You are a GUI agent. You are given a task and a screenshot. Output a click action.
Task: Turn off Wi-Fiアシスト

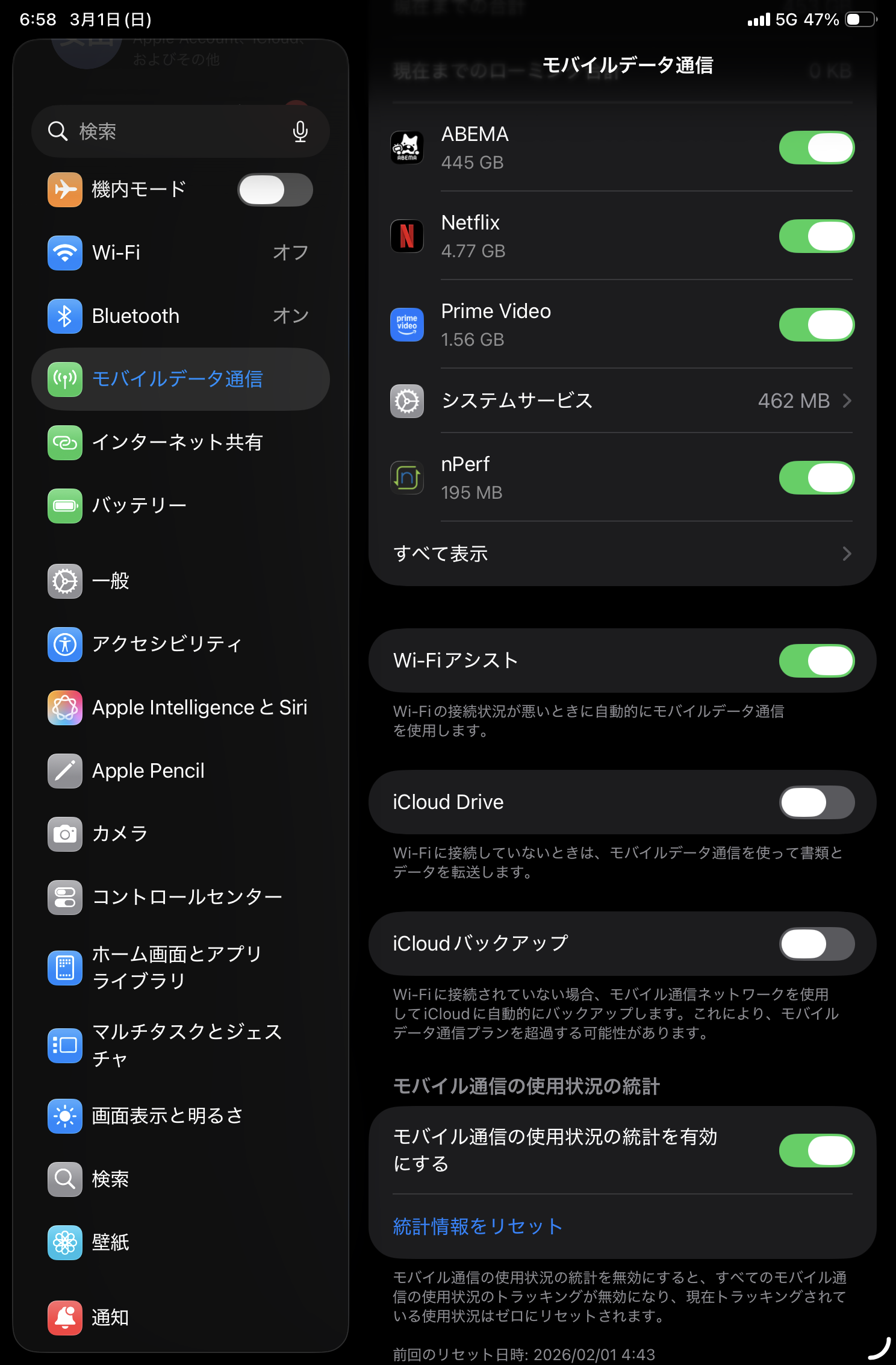click(x=816, y=661)
